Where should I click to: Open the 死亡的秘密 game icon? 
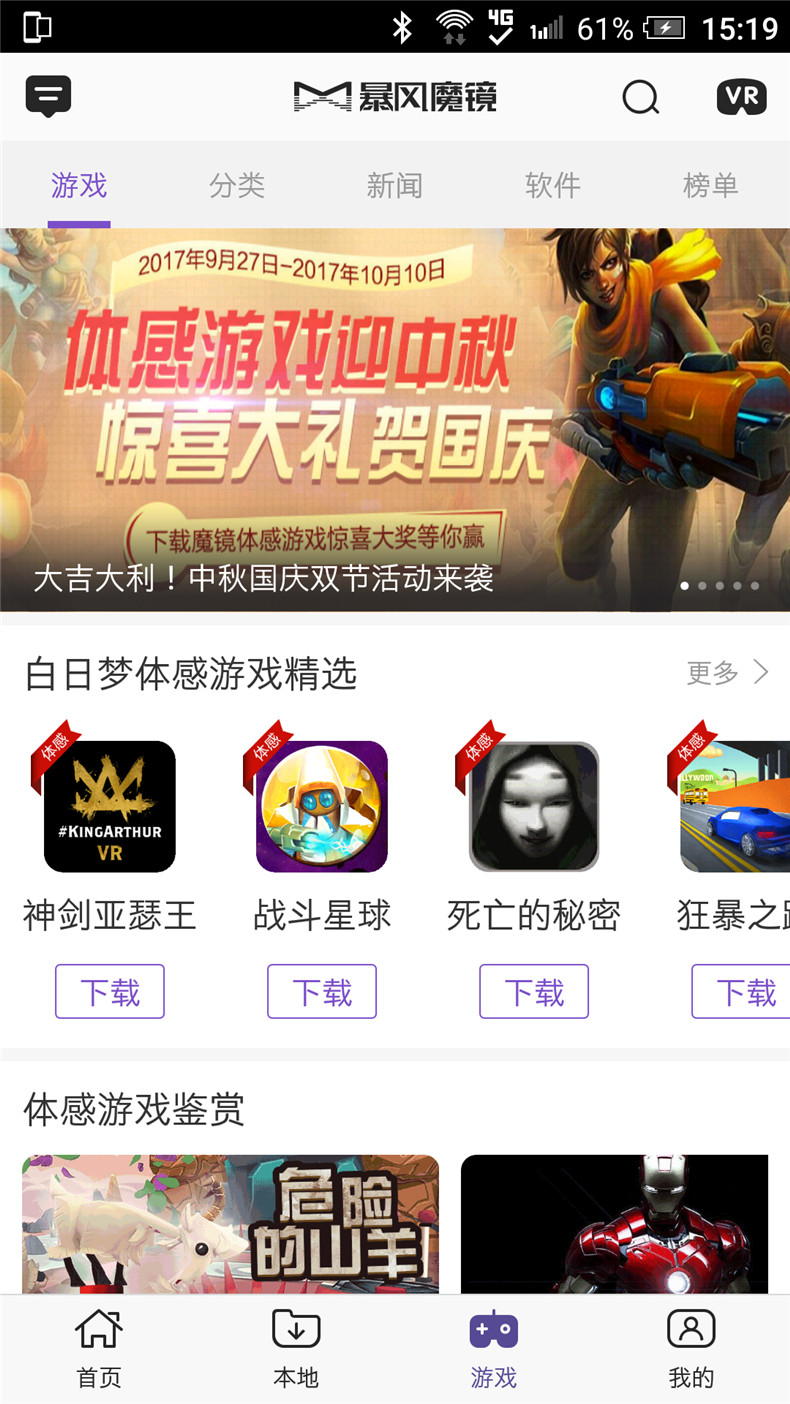tap(534, 806)
